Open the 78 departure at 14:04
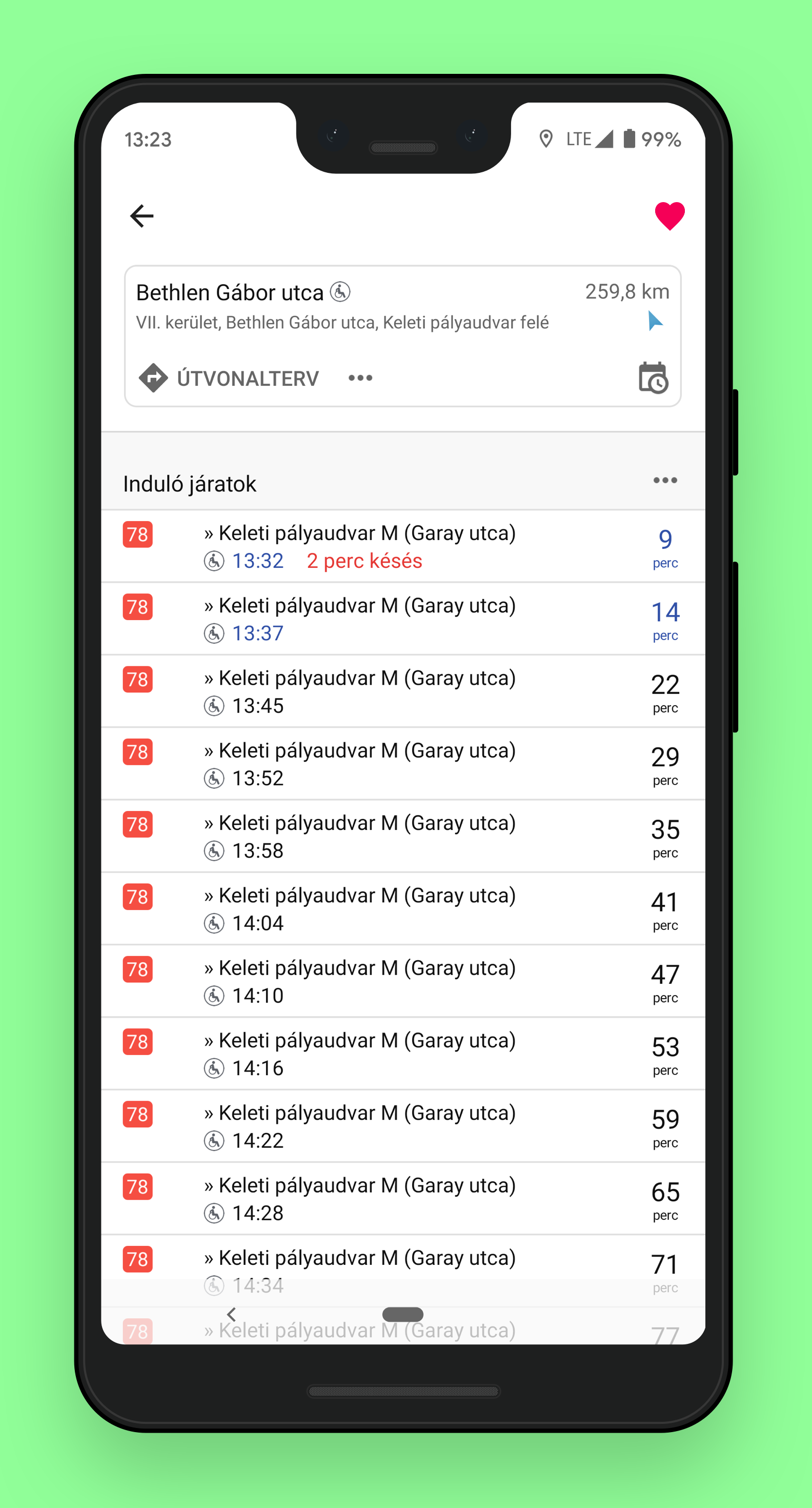 click(x=402, y=909)
